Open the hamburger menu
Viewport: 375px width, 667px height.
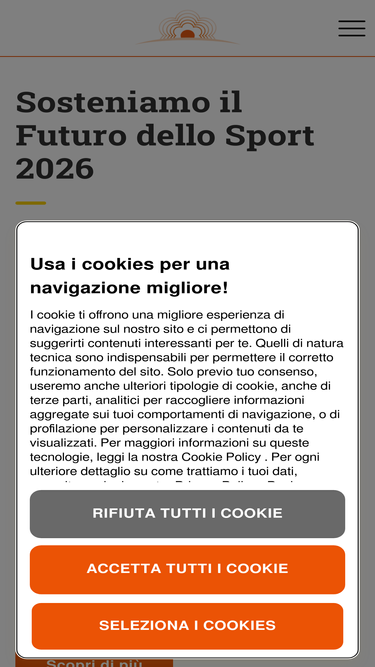(352, 28)
